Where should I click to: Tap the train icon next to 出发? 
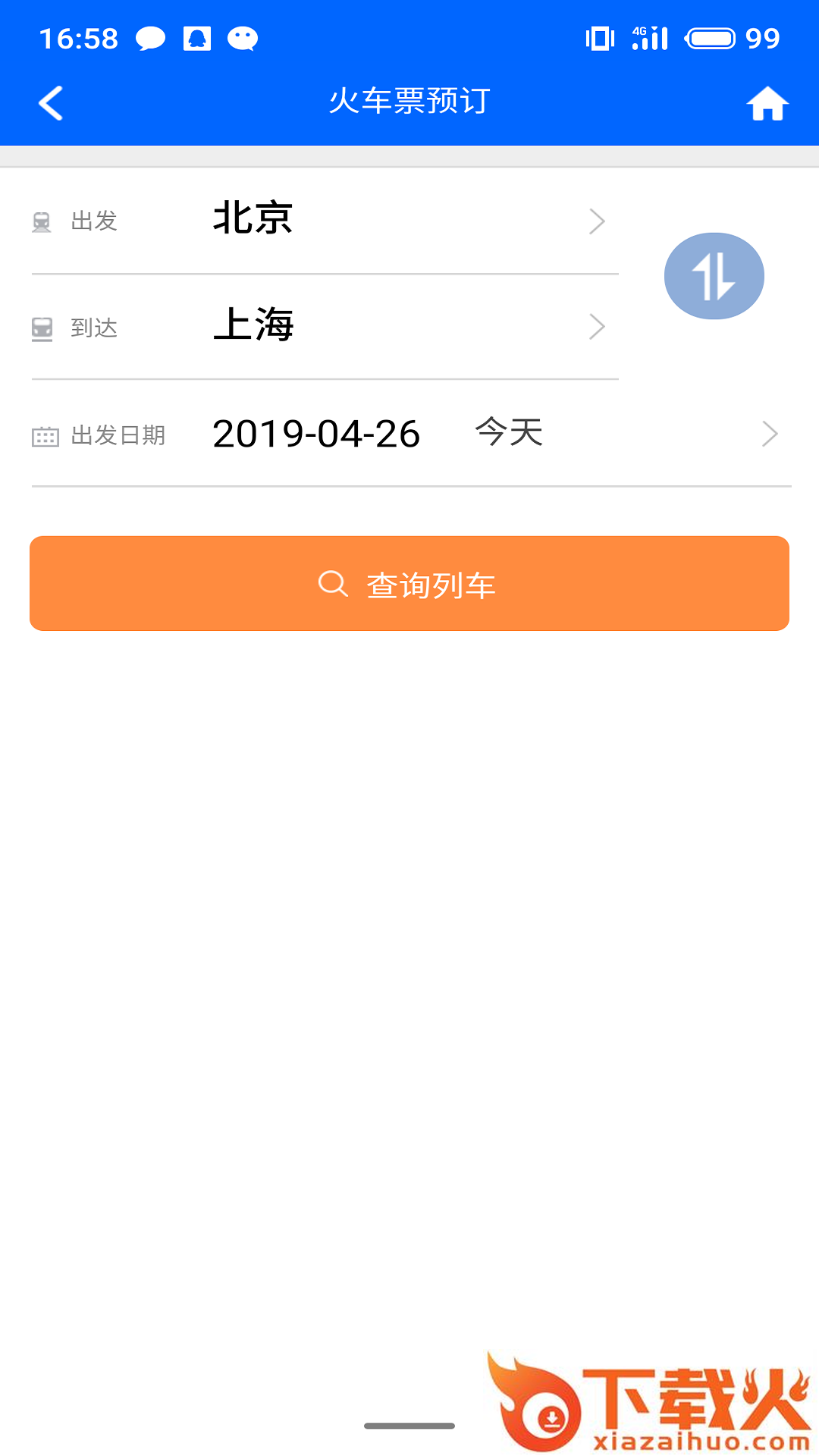click(x=42, y=221)
